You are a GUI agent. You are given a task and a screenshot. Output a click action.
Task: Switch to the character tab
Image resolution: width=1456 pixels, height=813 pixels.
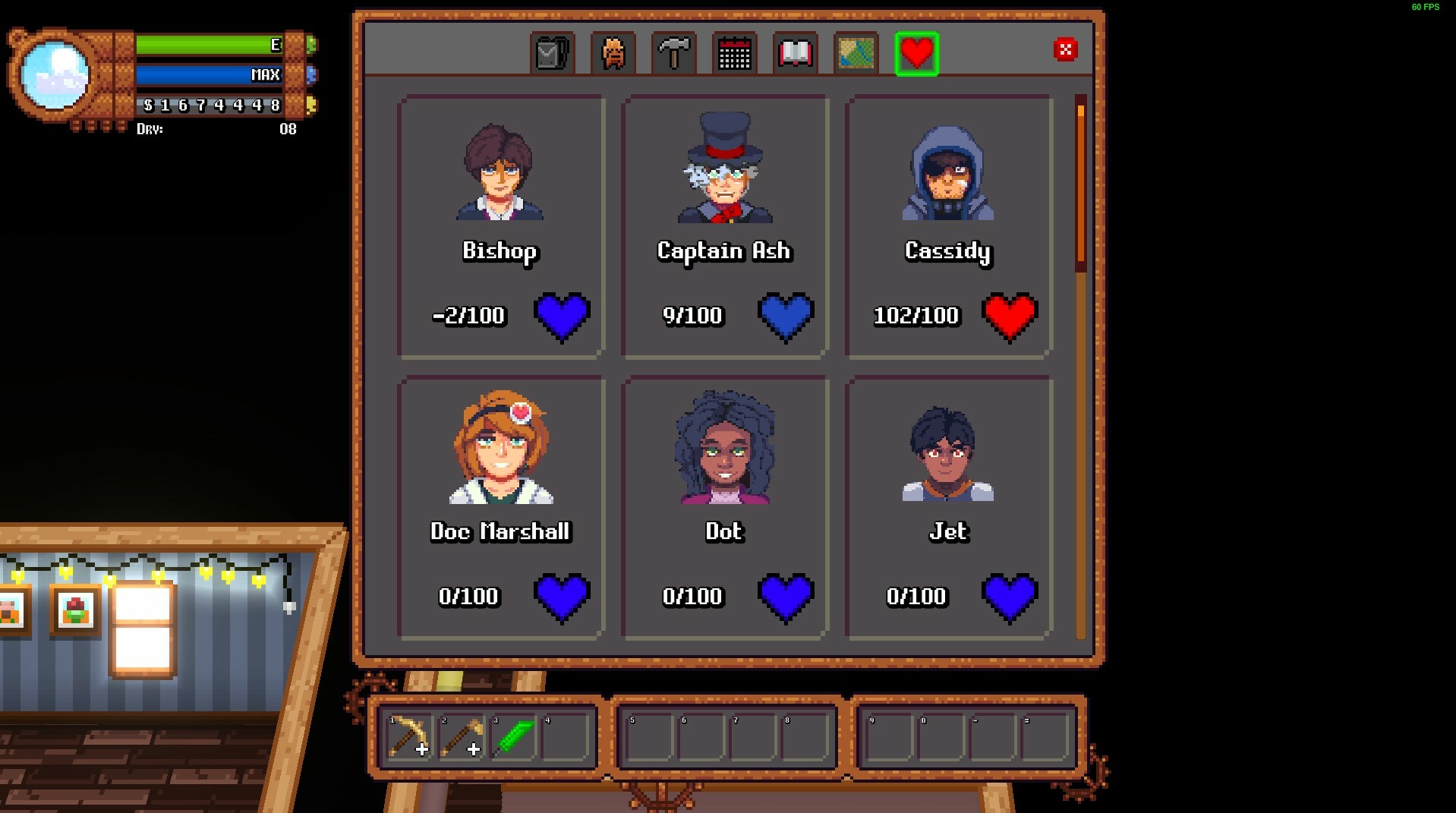click(x=613, y=53)
